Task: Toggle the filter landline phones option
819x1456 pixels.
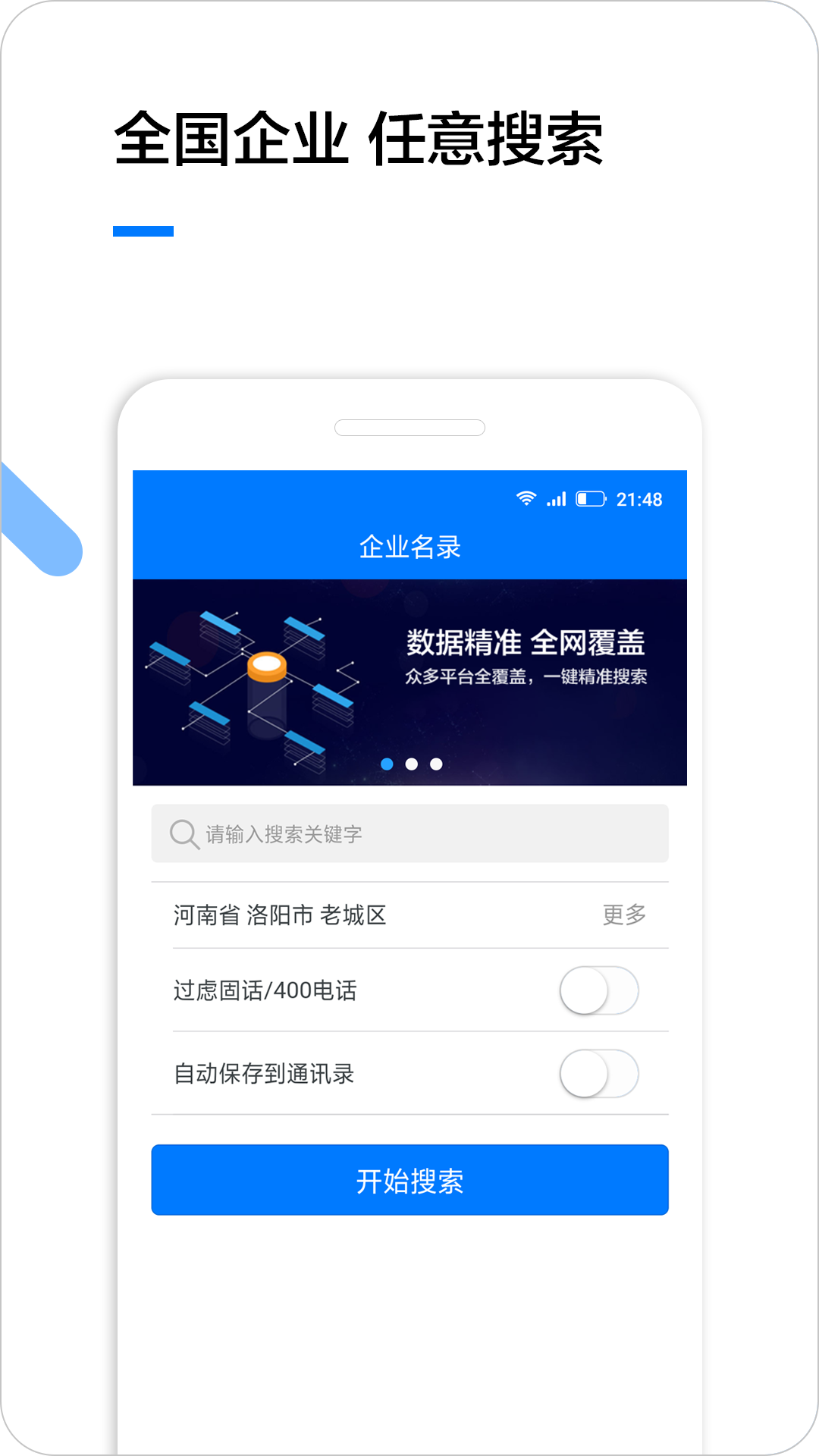Action: (598, 990)
